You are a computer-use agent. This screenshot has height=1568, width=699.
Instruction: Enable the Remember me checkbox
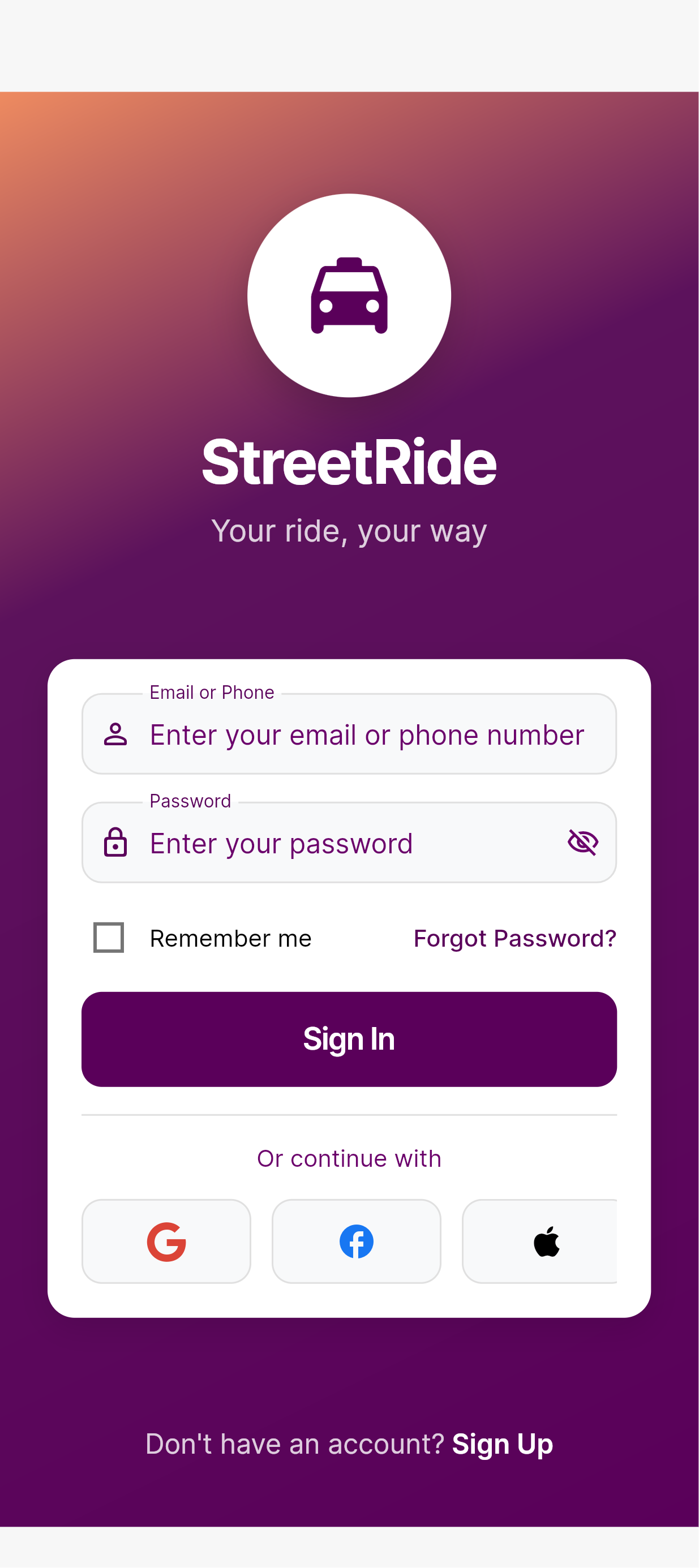pyautogui.click(x=108, y=938)
